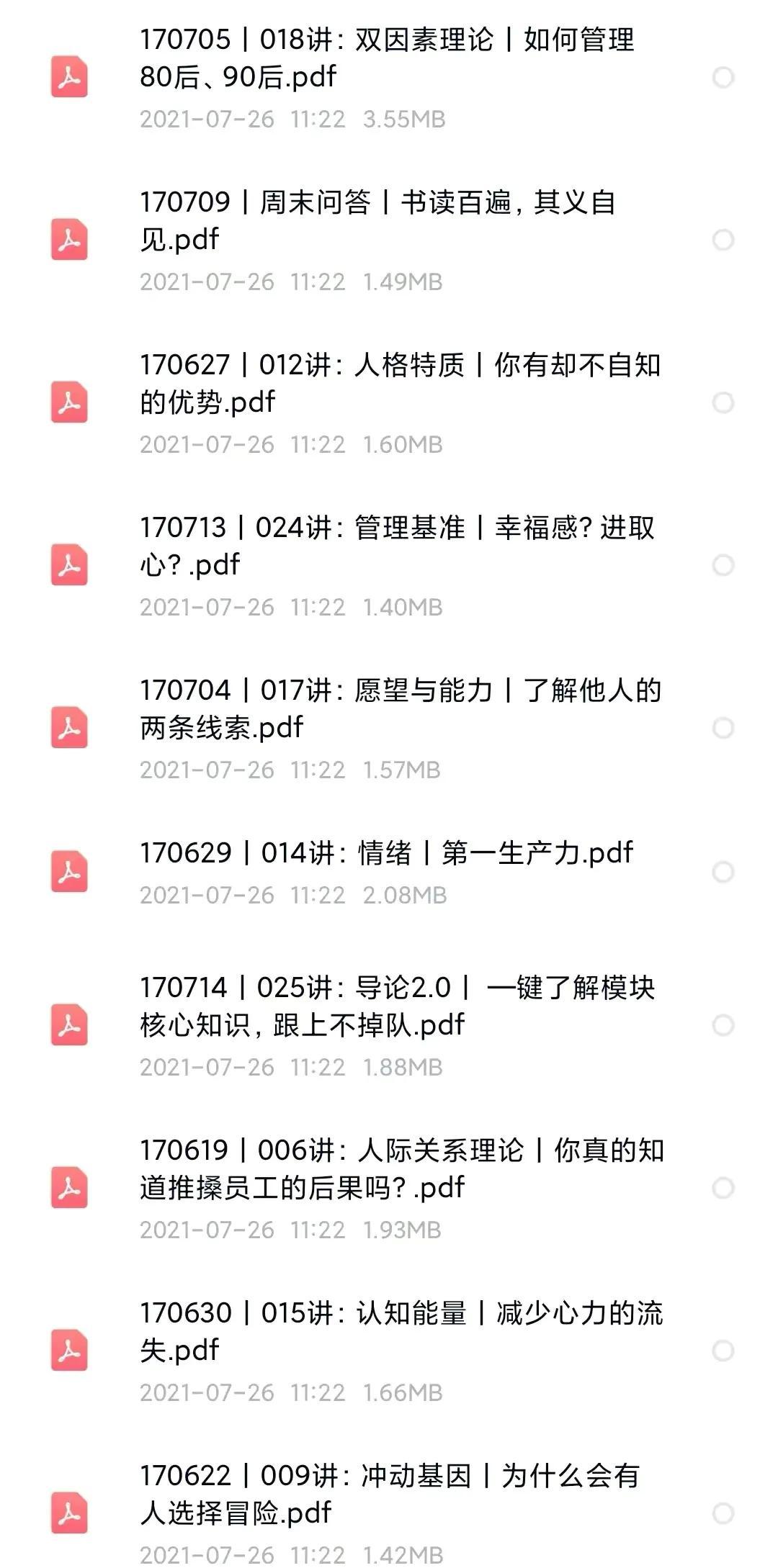Open the 025讲 导论2.0 PDF
Viewport: 778px width, 1568px height.
click(397, 1006)
